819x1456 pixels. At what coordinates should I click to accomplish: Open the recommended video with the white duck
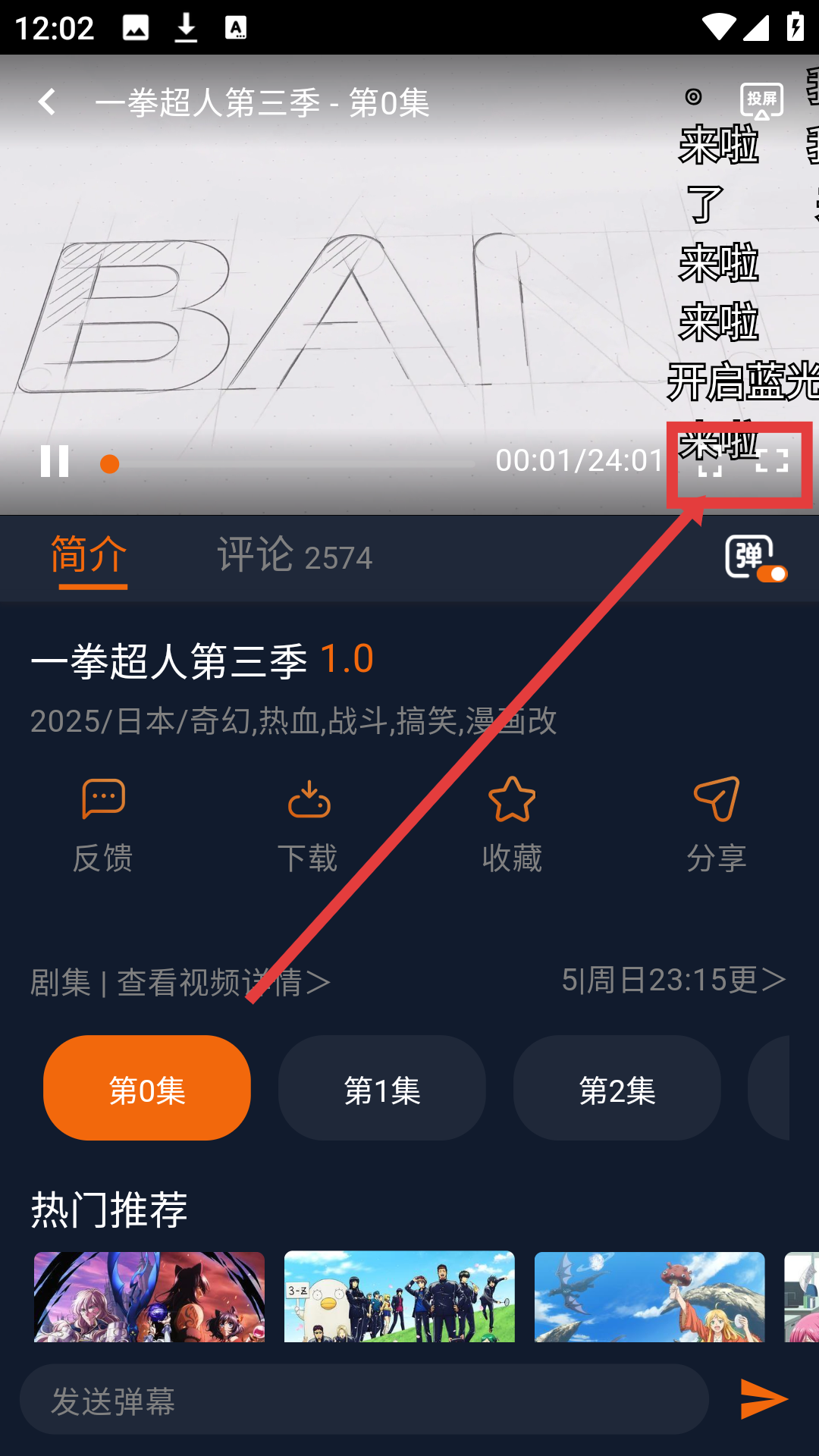pos(400,1296)
